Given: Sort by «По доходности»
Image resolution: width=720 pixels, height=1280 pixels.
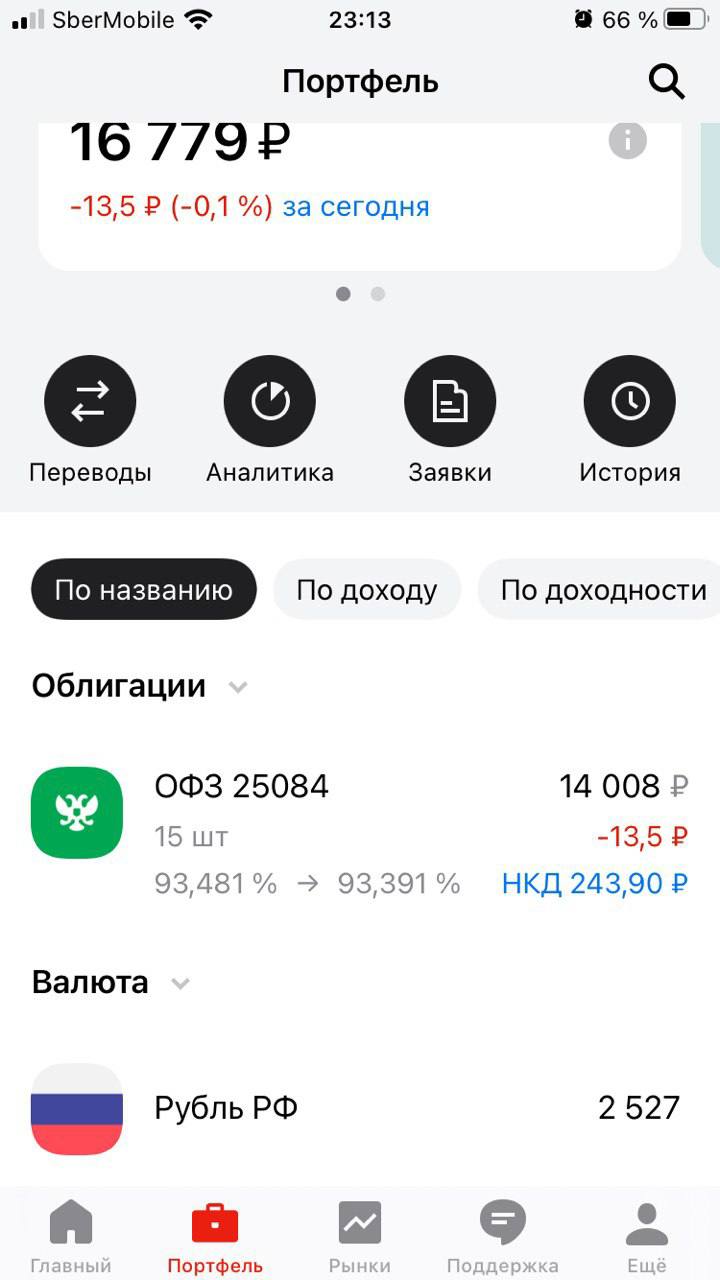Looking at the screenshot, I should point(598,589).
